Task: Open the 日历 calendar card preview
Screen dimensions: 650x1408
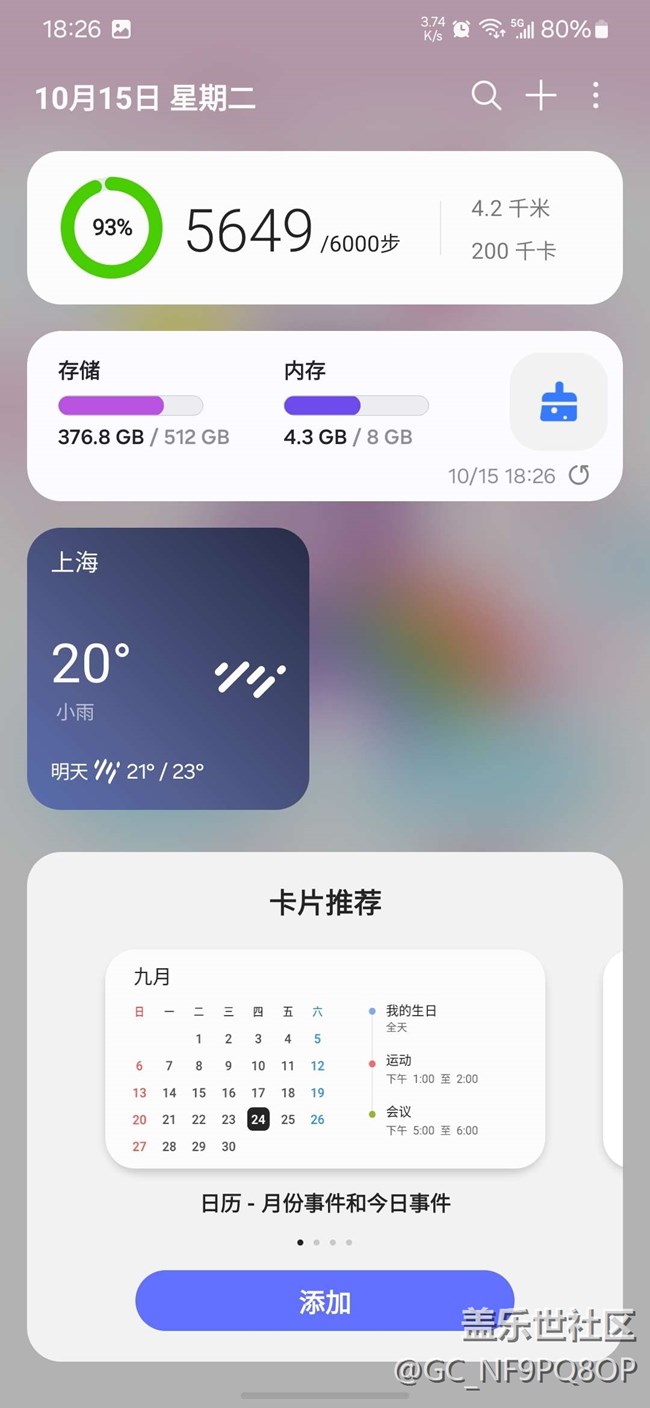Action: pos(325,1059)
